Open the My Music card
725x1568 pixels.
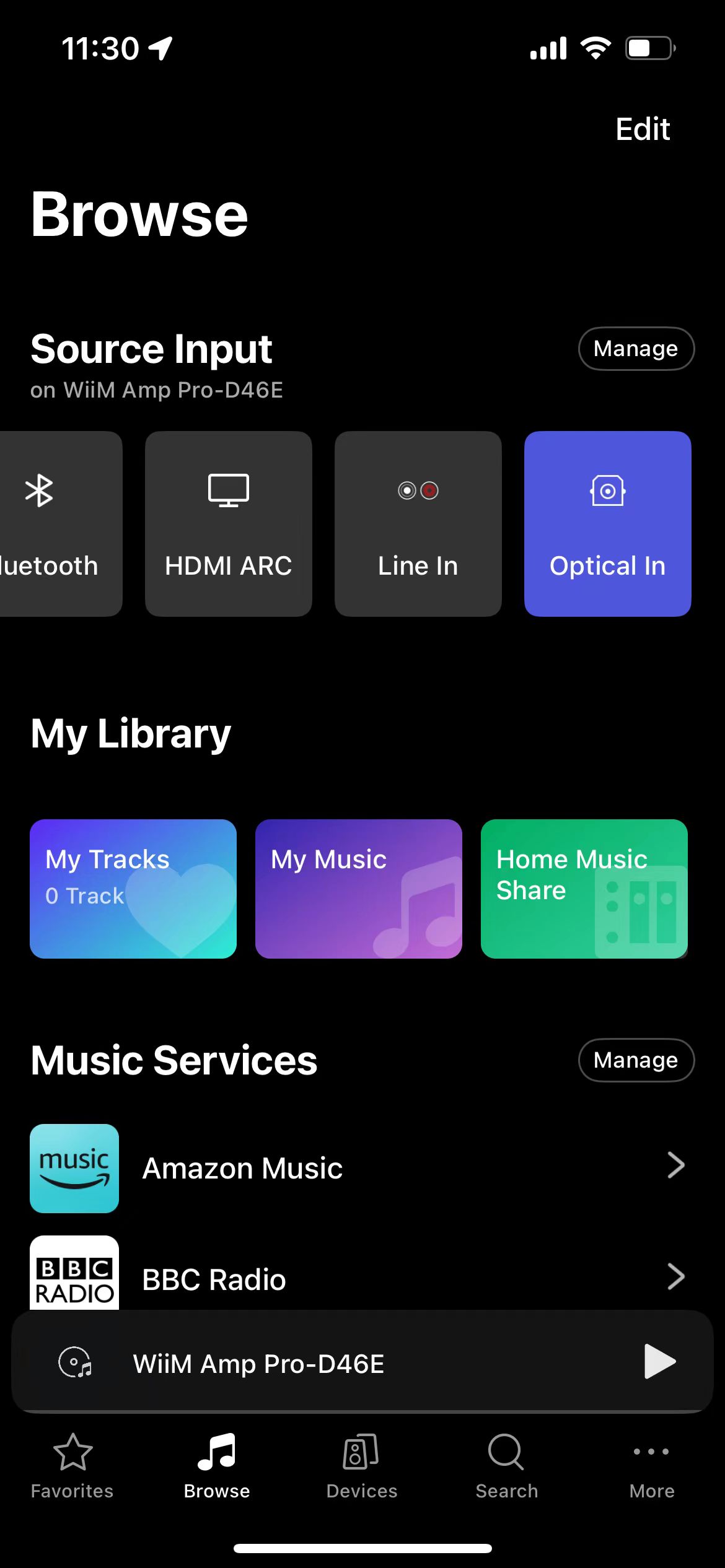tap(358, 889)
